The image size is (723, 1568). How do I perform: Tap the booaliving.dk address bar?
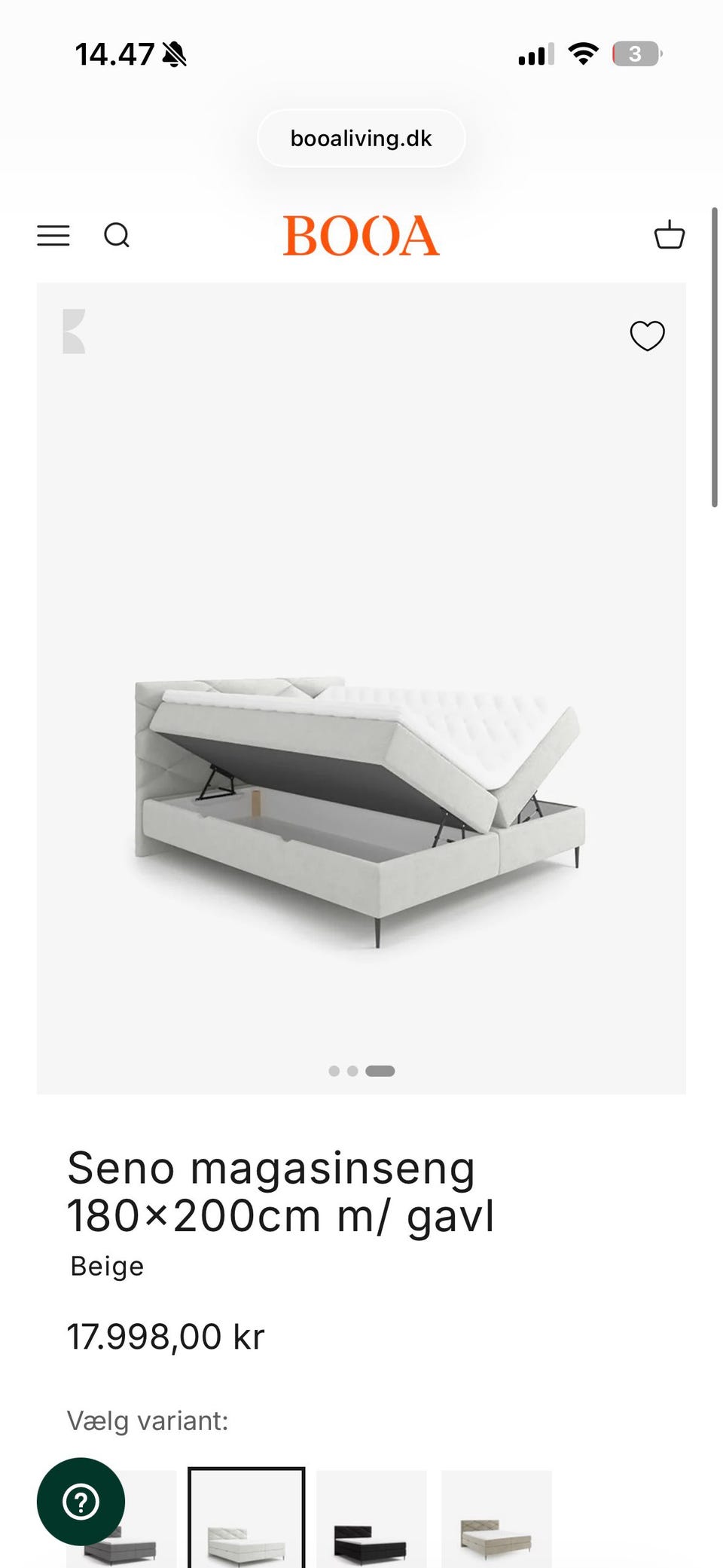pyautogui.click(x=361, y=139)
